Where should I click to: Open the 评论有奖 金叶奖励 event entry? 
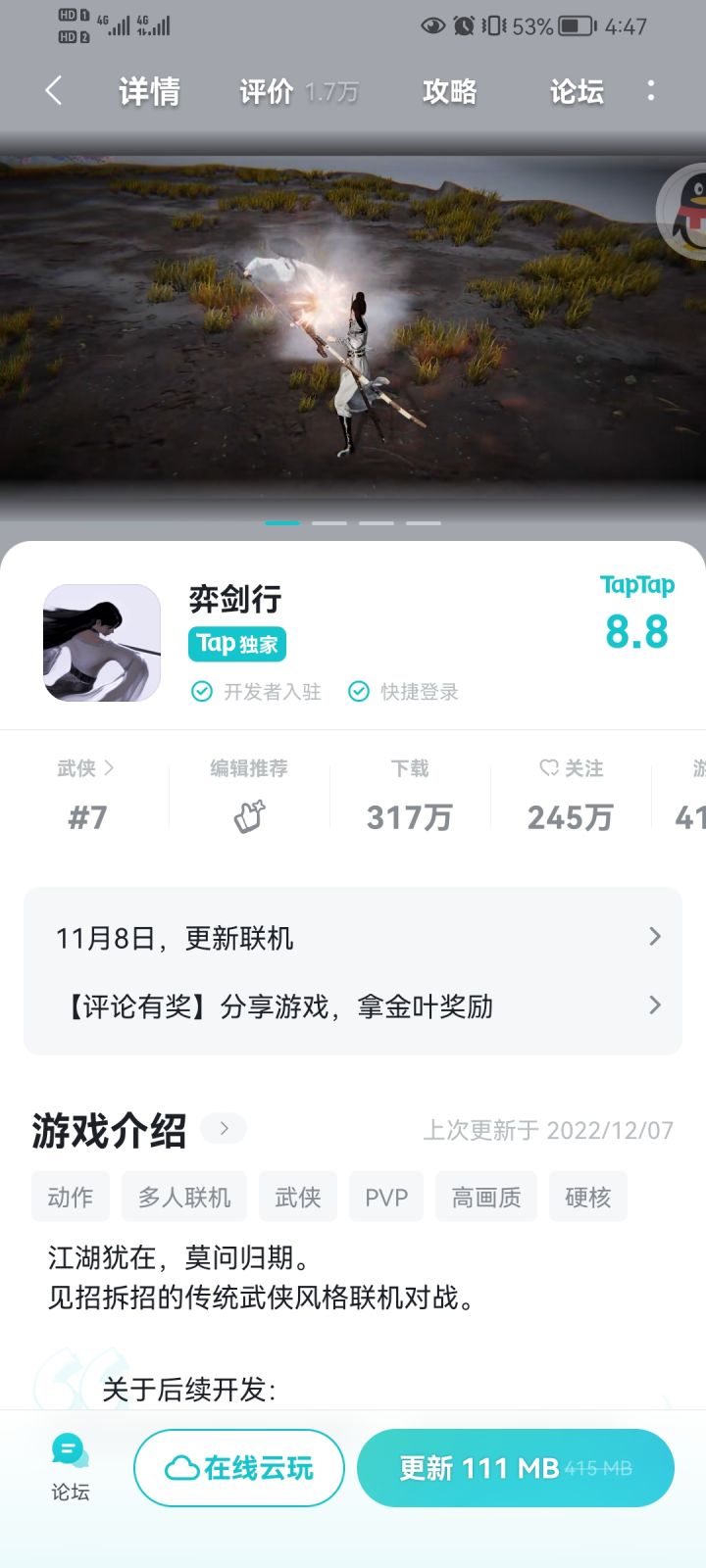[x=654, y=1005]
